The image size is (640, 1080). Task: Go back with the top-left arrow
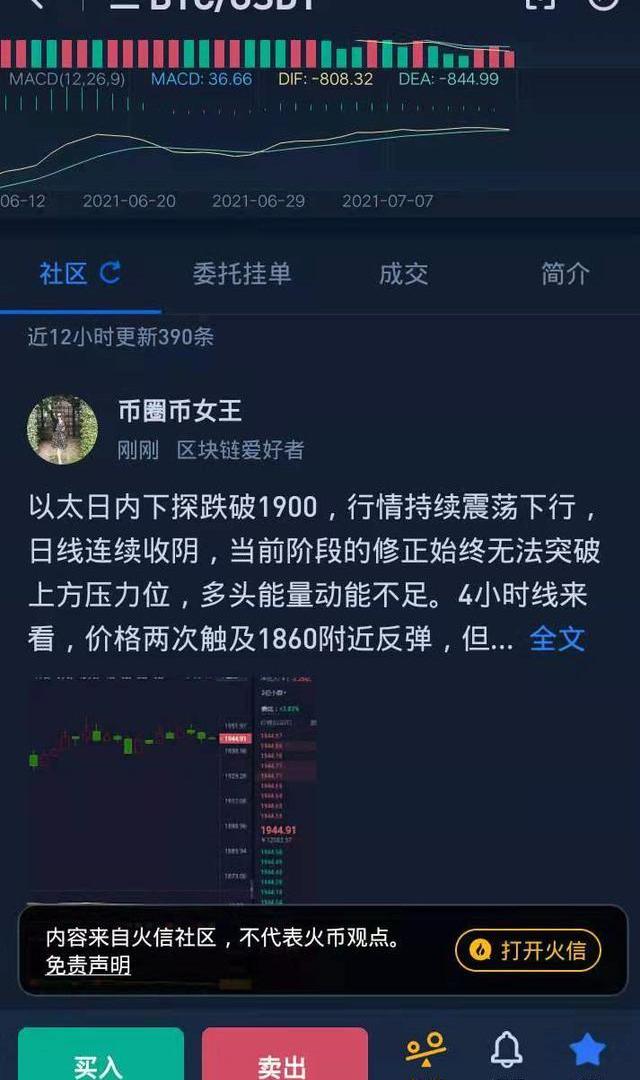click(37, 3)
